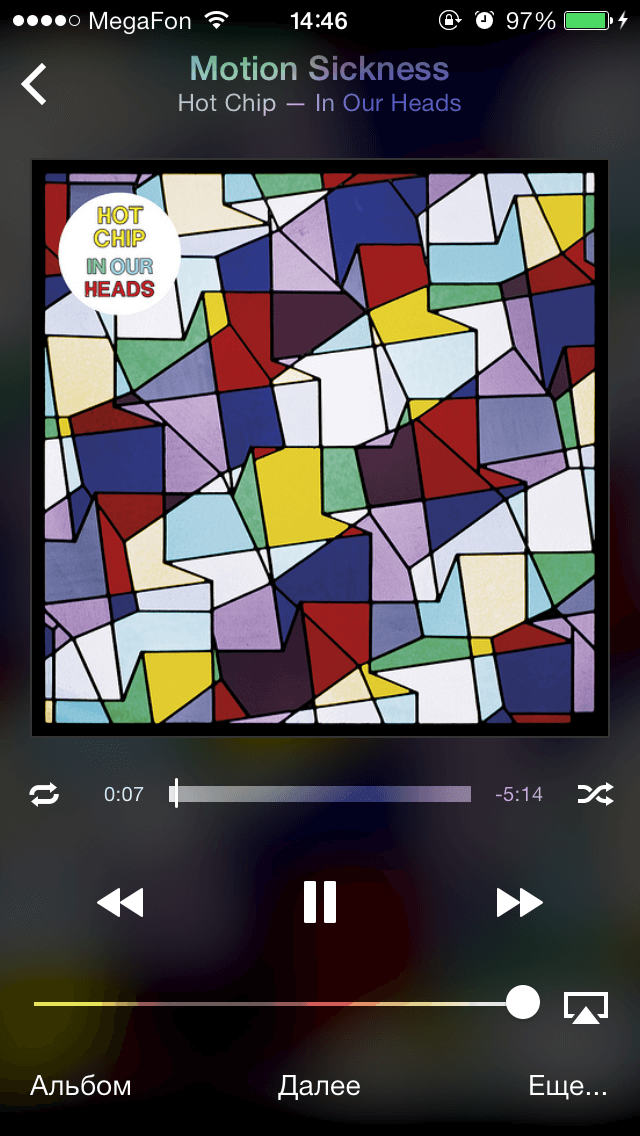Image resolution: width=640 pixels, height=1136 pixels.
Task: Tap the album artwork
Action: [x=320, y=448]
